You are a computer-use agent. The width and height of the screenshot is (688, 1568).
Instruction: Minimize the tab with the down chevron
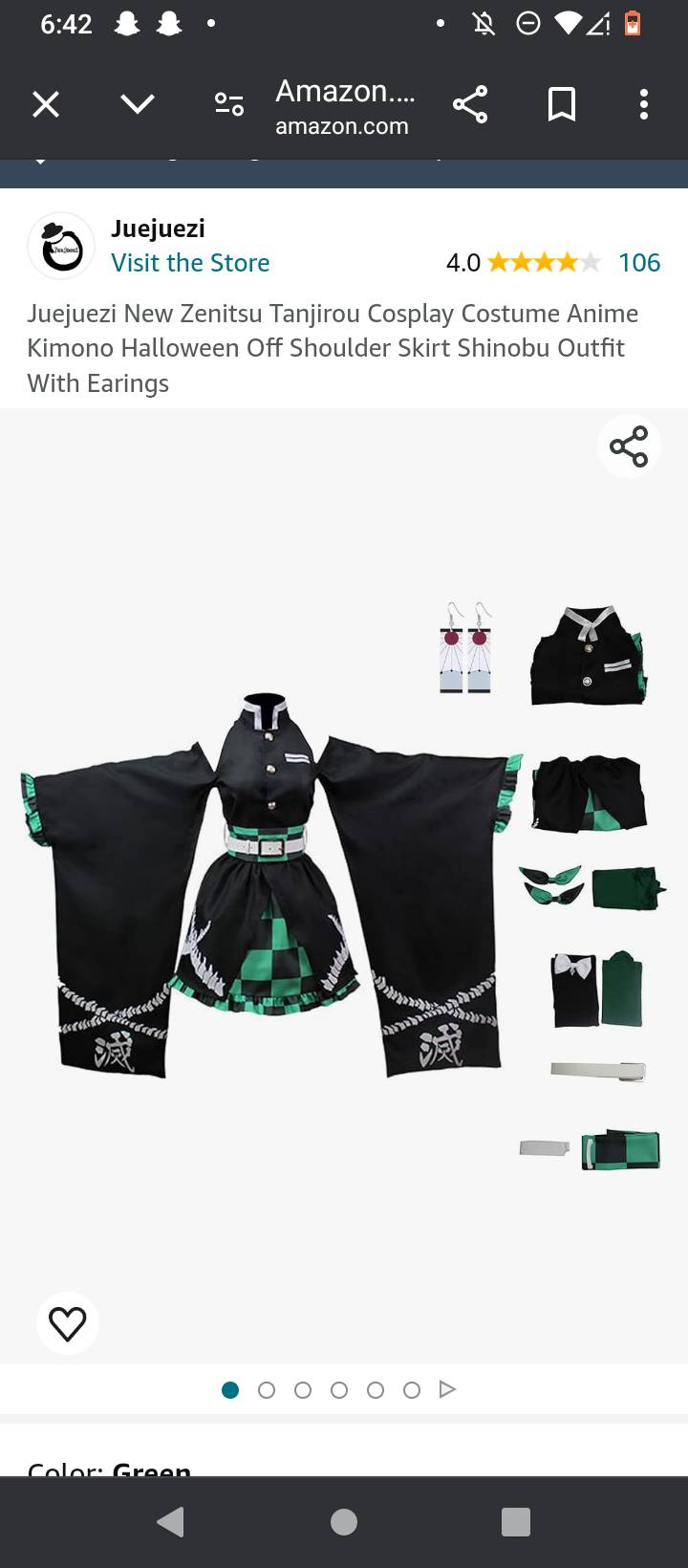pos(138,104)
